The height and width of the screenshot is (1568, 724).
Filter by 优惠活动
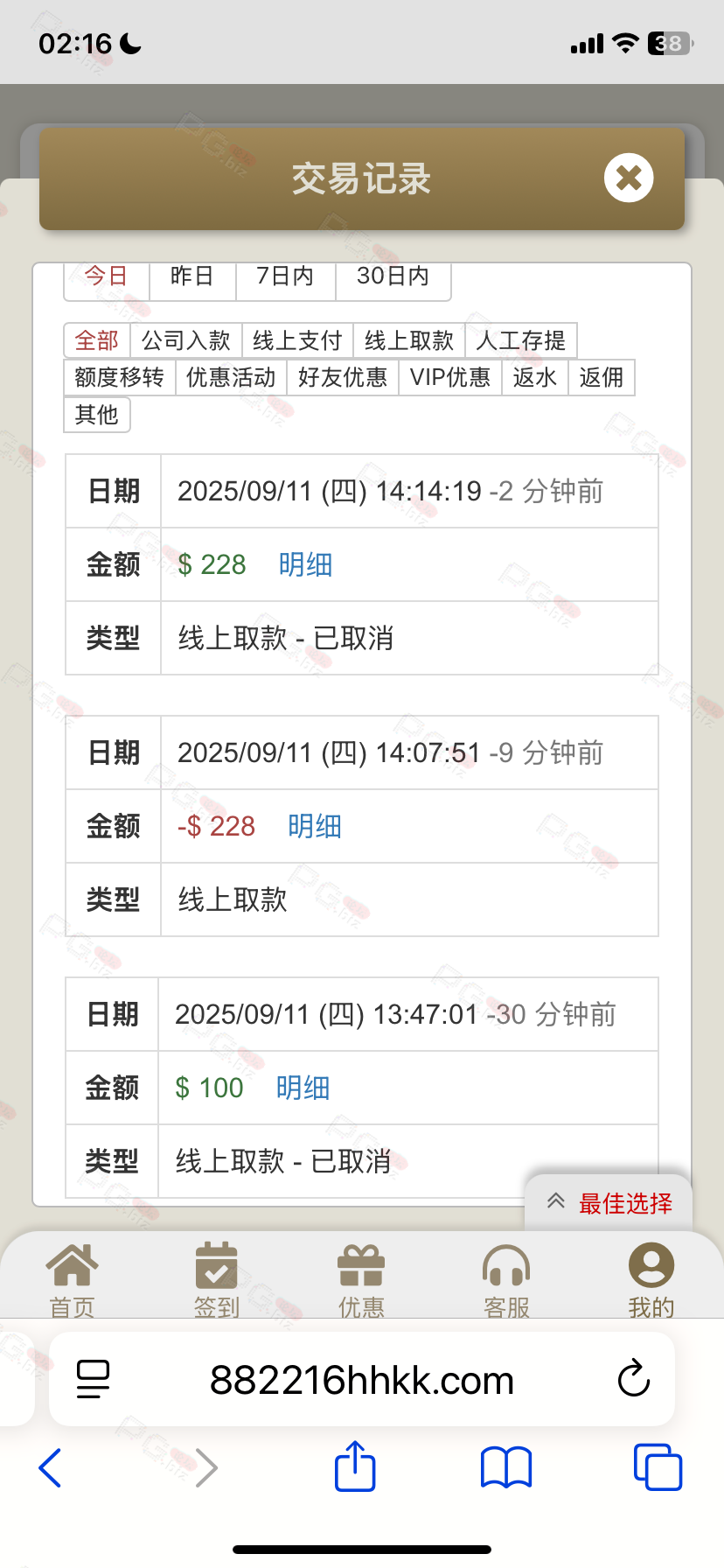coord(231,377)
